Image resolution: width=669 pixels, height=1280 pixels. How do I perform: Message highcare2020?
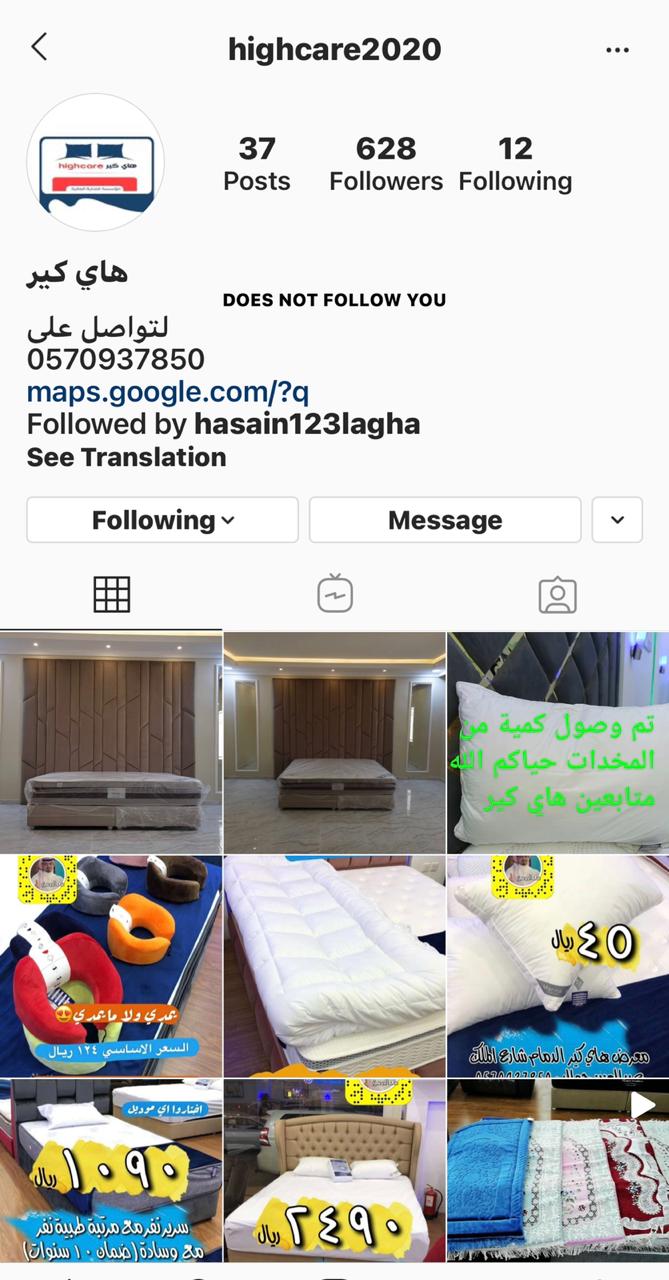pos(445,520)
